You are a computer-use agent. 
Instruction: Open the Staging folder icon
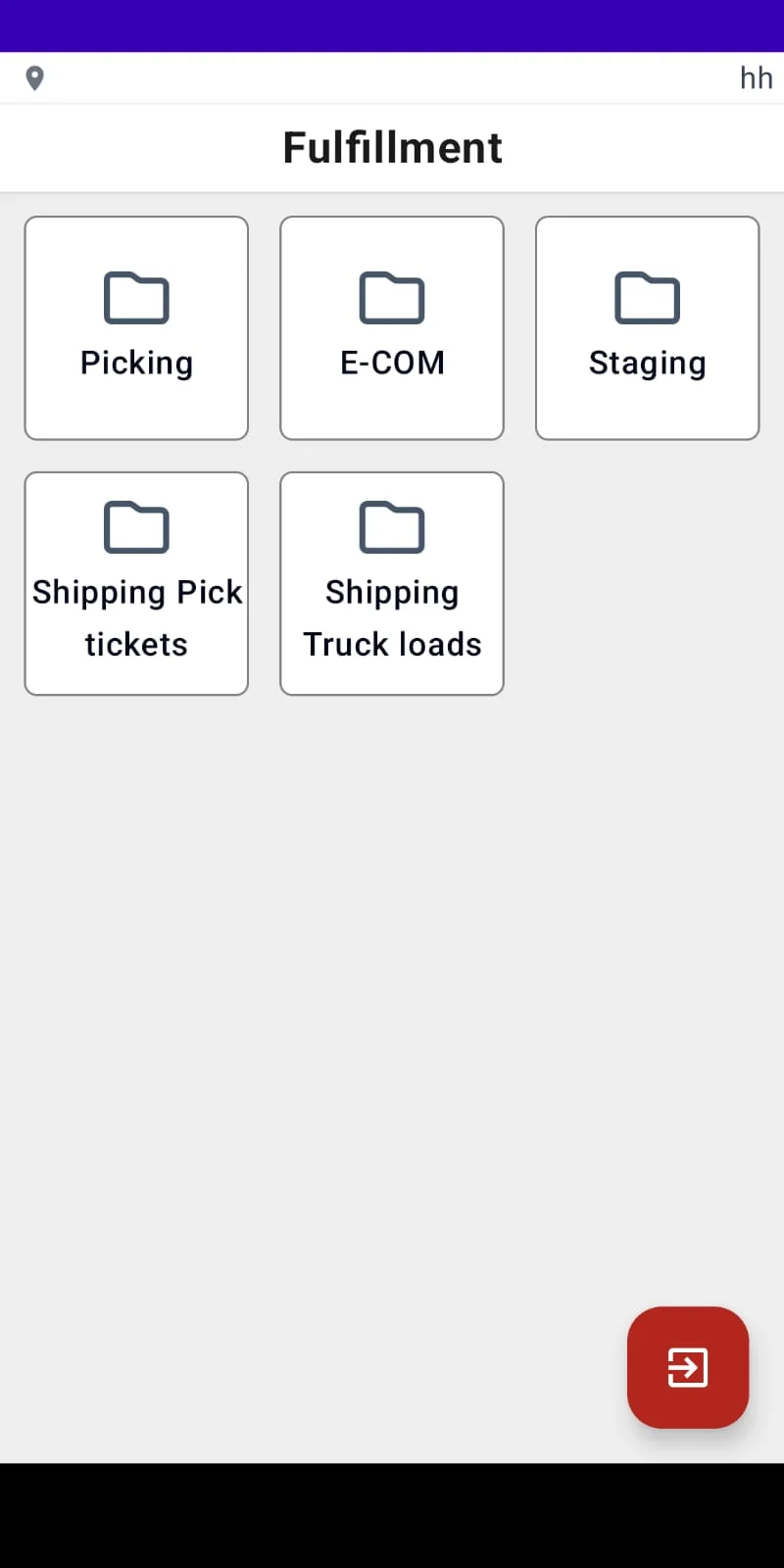pyautogui.click(x=647, y=298)
